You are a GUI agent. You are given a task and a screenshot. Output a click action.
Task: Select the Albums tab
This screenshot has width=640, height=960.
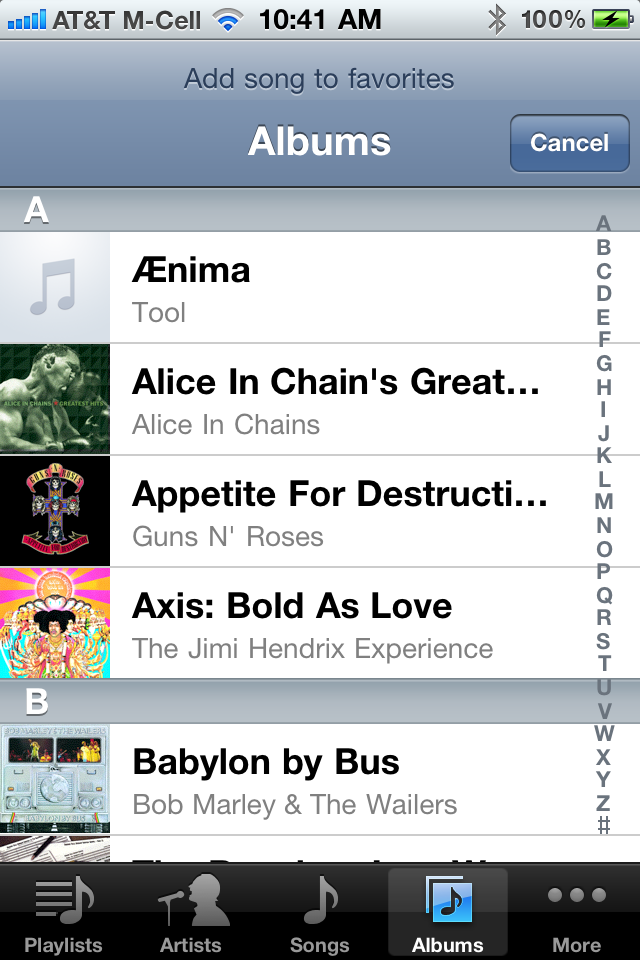pyautogui.click(x=447, y=913)
